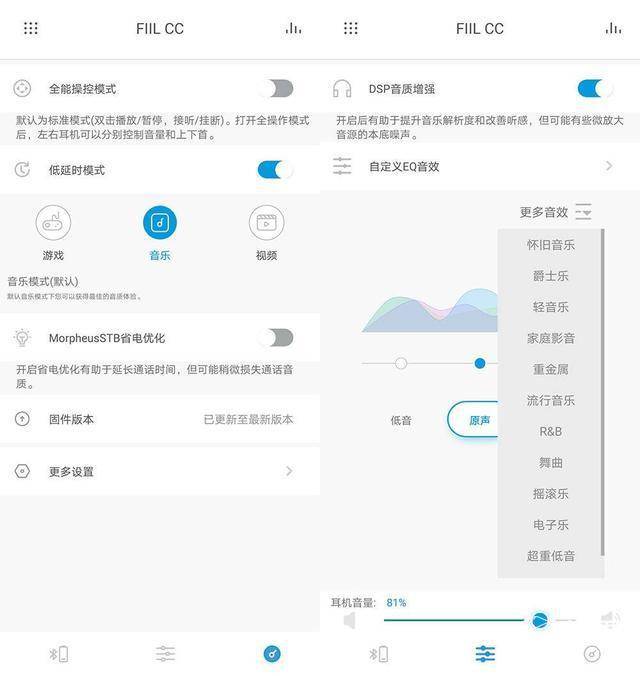Image resolution: width=640 pixels, height=676 pixels.
Task: Select the 游戏 mode
Action: (x=53, y=224)
